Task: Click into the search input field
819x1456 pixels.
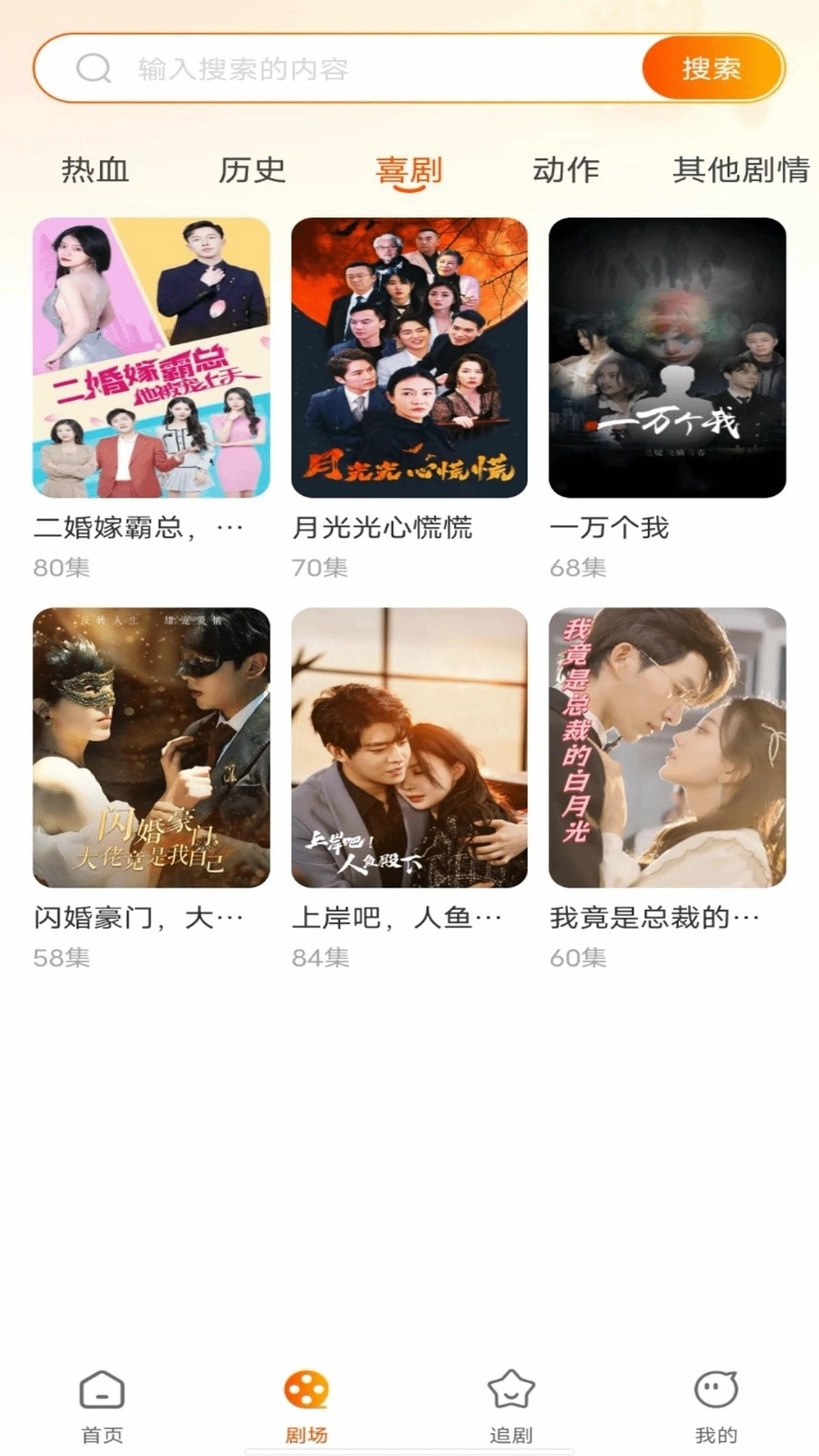Action: tap(364, 66)
